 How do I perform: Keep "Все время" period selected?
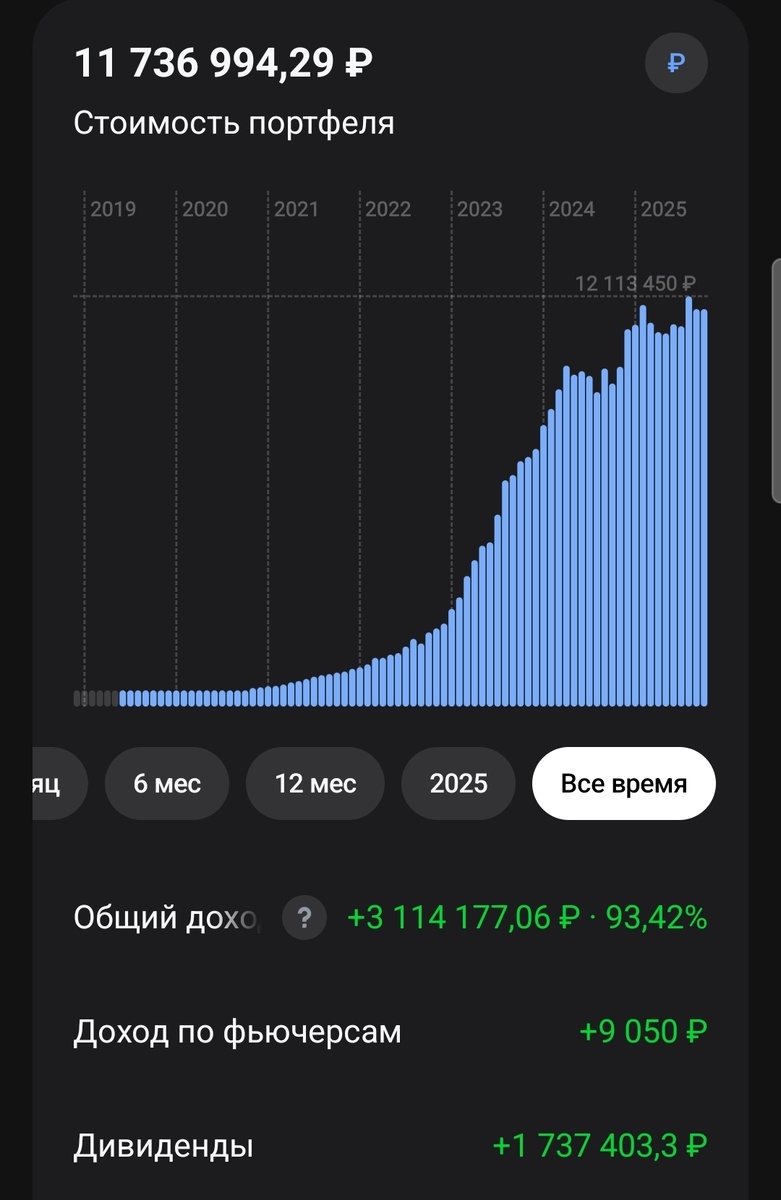[623, 784]
